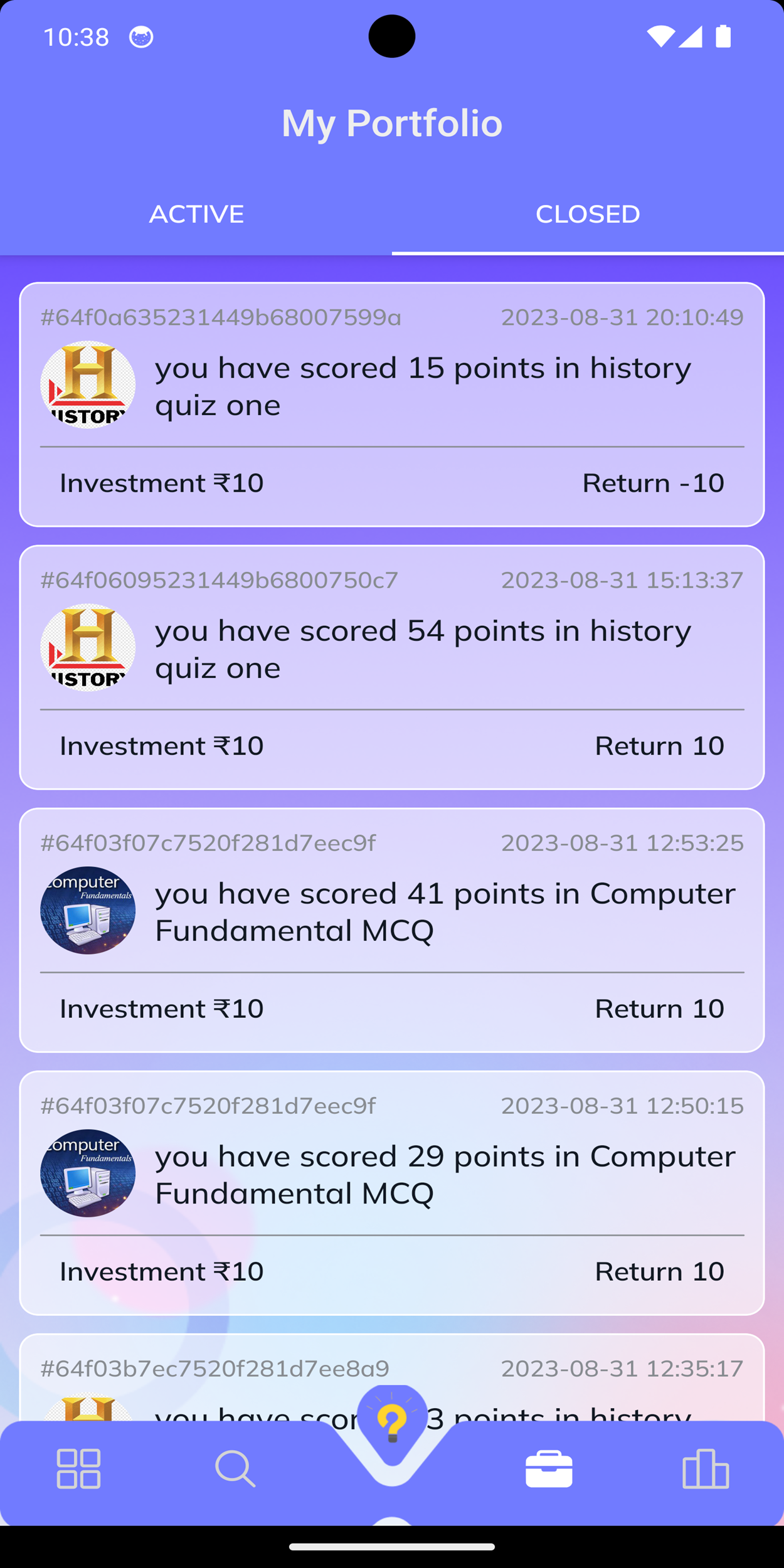View the 29 points Computer Fundamental card

point(391,1192)
